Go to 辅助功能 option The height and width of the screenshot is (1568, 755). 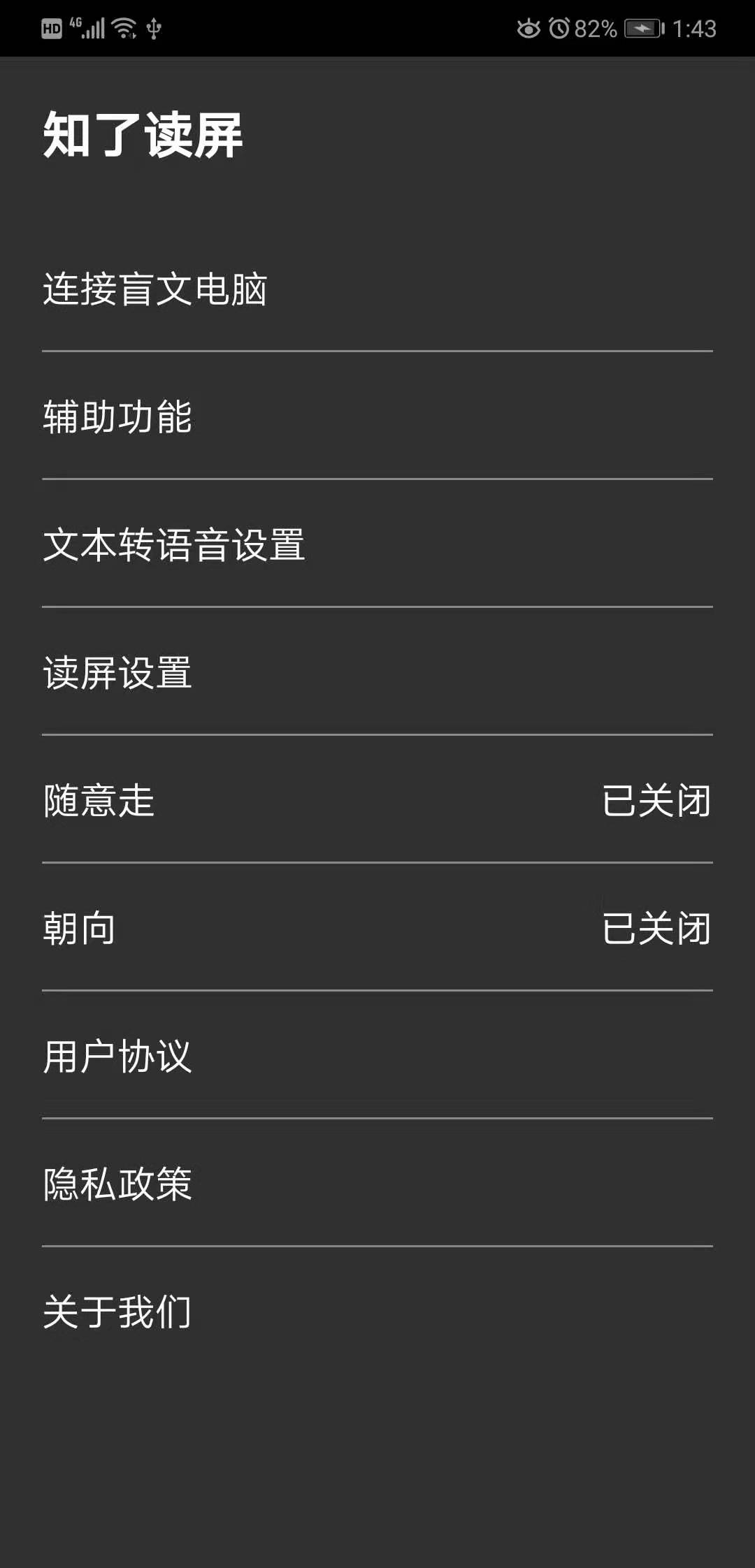[377, 417]
